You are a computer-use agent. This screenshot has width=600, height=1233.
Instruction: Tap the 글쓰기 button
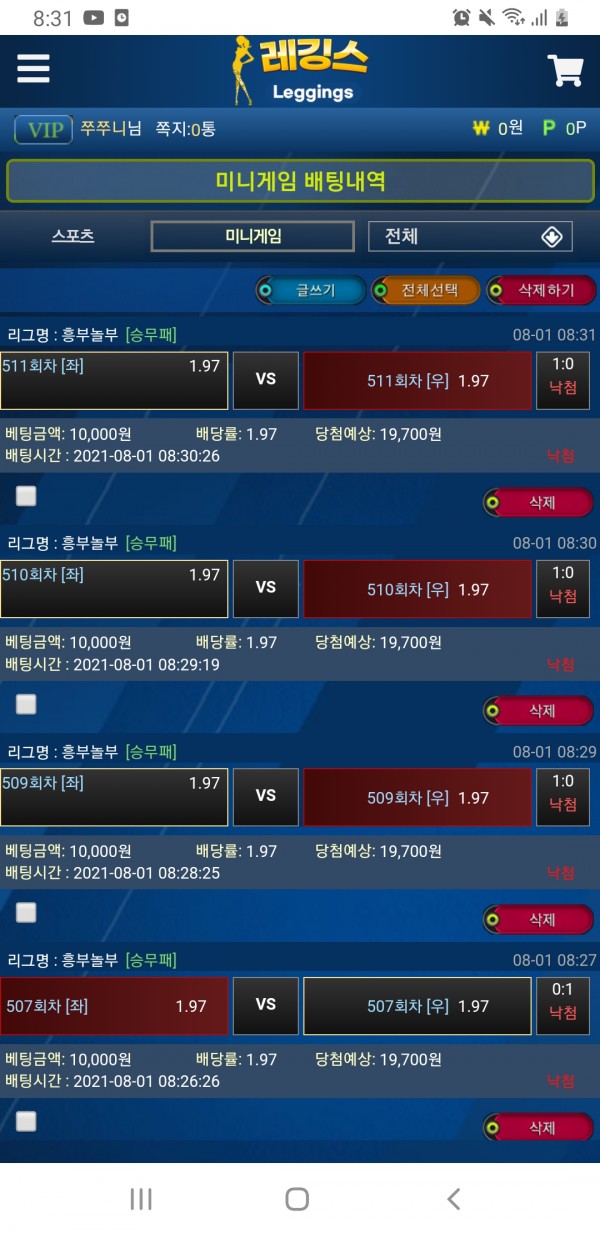click(311, 291)
